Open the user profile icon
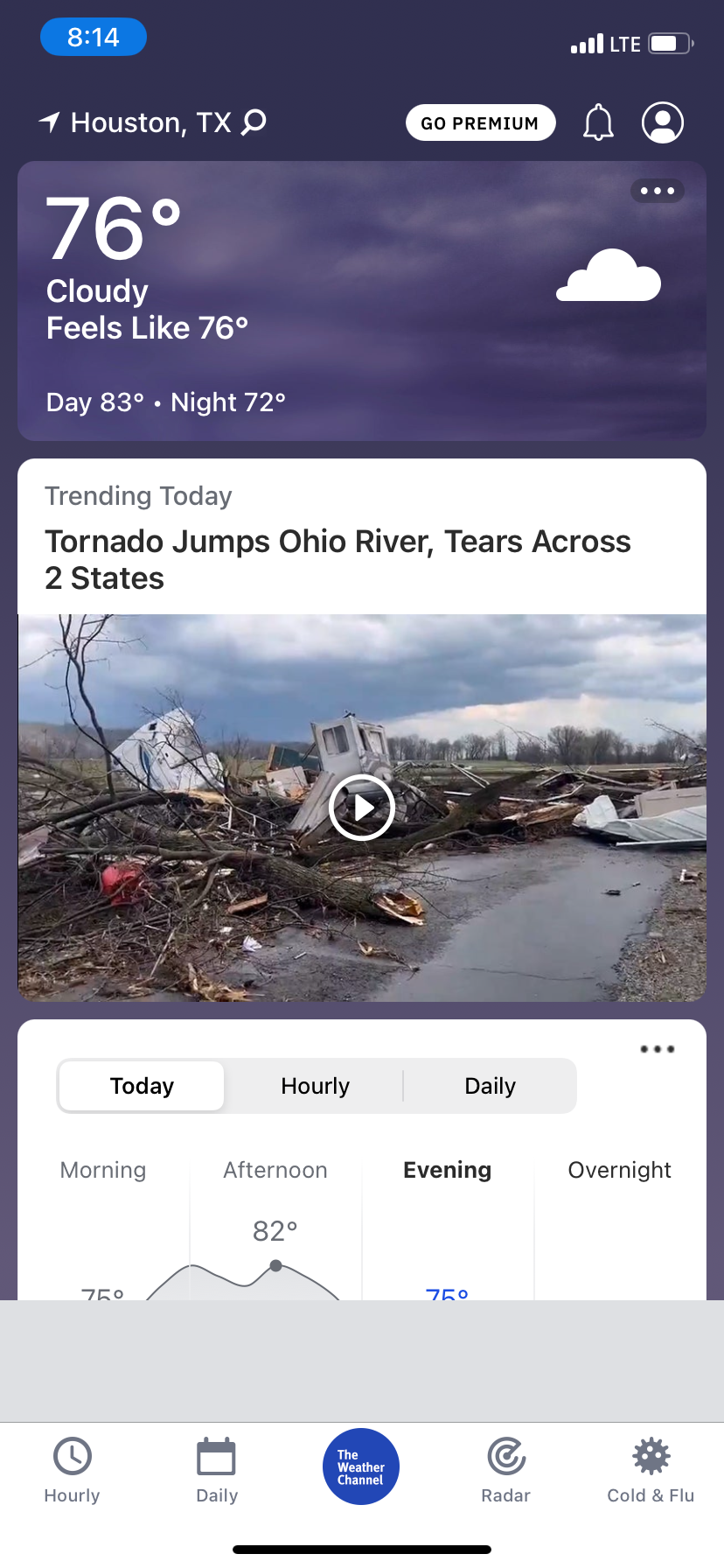This screenshot has height=1568, width=724. [x=663, y=122]
